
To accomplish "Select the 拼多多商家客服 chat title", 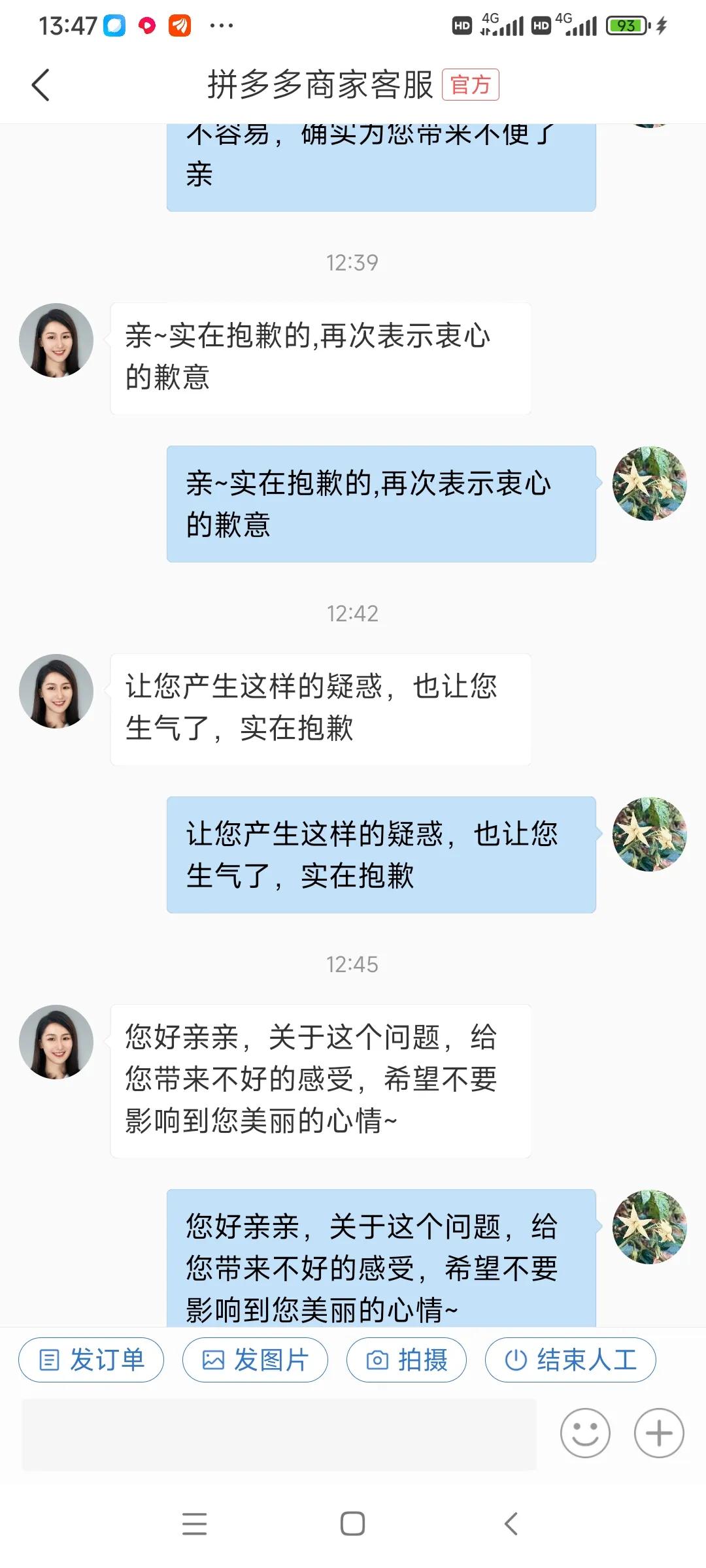I will click(x=320, y=85).
